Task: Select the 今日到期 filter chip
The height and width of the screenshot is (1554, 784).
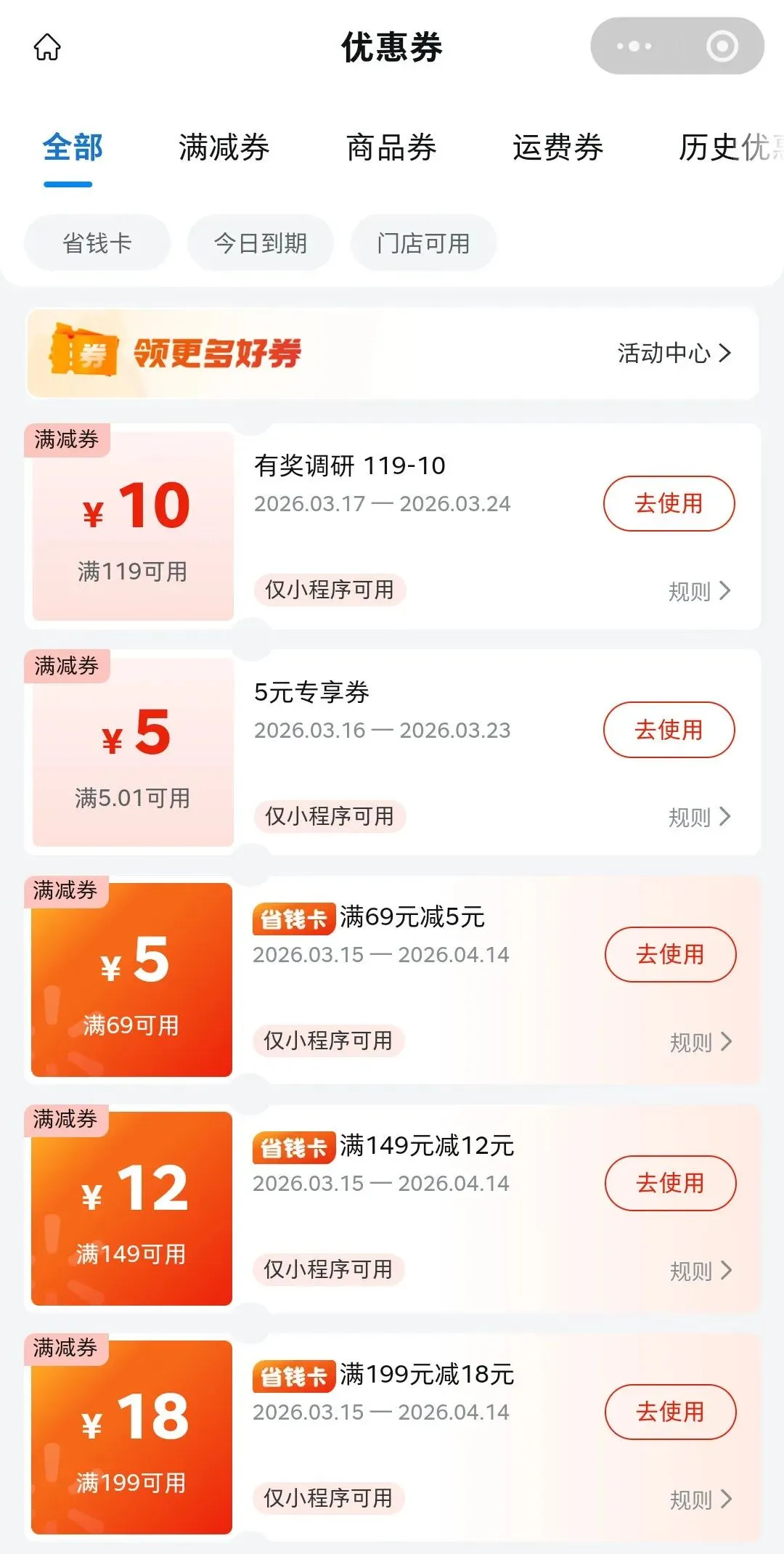Action: tap(261, 243)
